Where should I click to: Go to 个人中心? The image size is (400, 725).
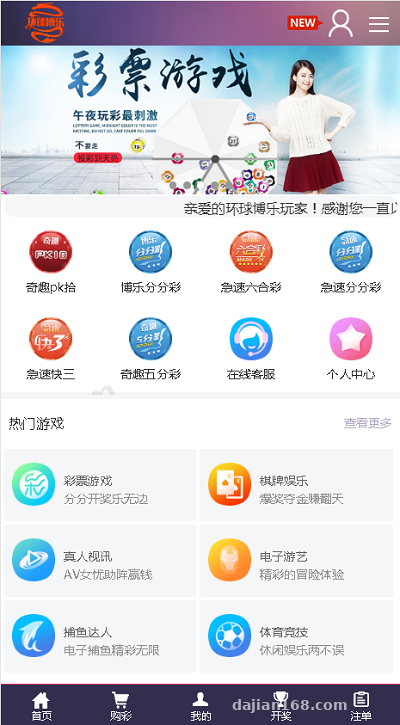(x=351, y=349)
